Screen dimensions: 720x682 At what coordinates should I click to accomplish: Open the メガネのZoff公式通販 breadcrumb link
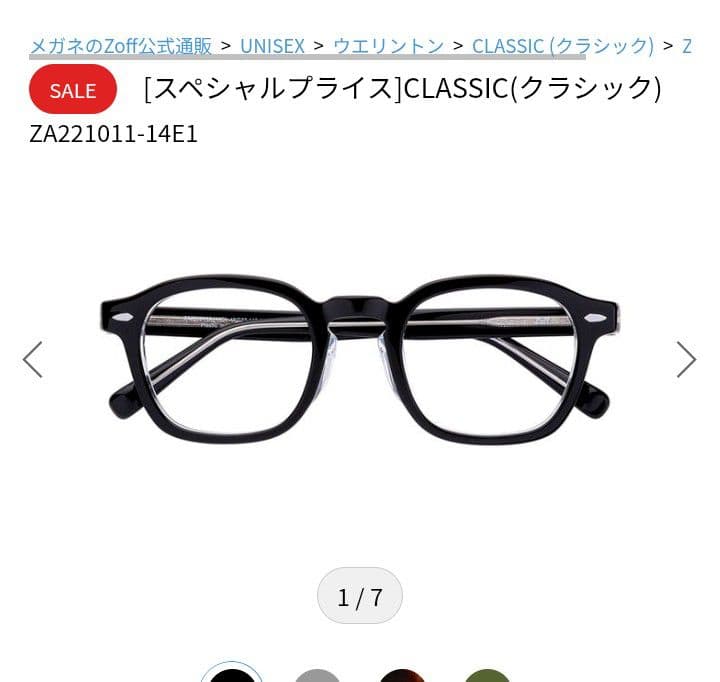(120, 46)
